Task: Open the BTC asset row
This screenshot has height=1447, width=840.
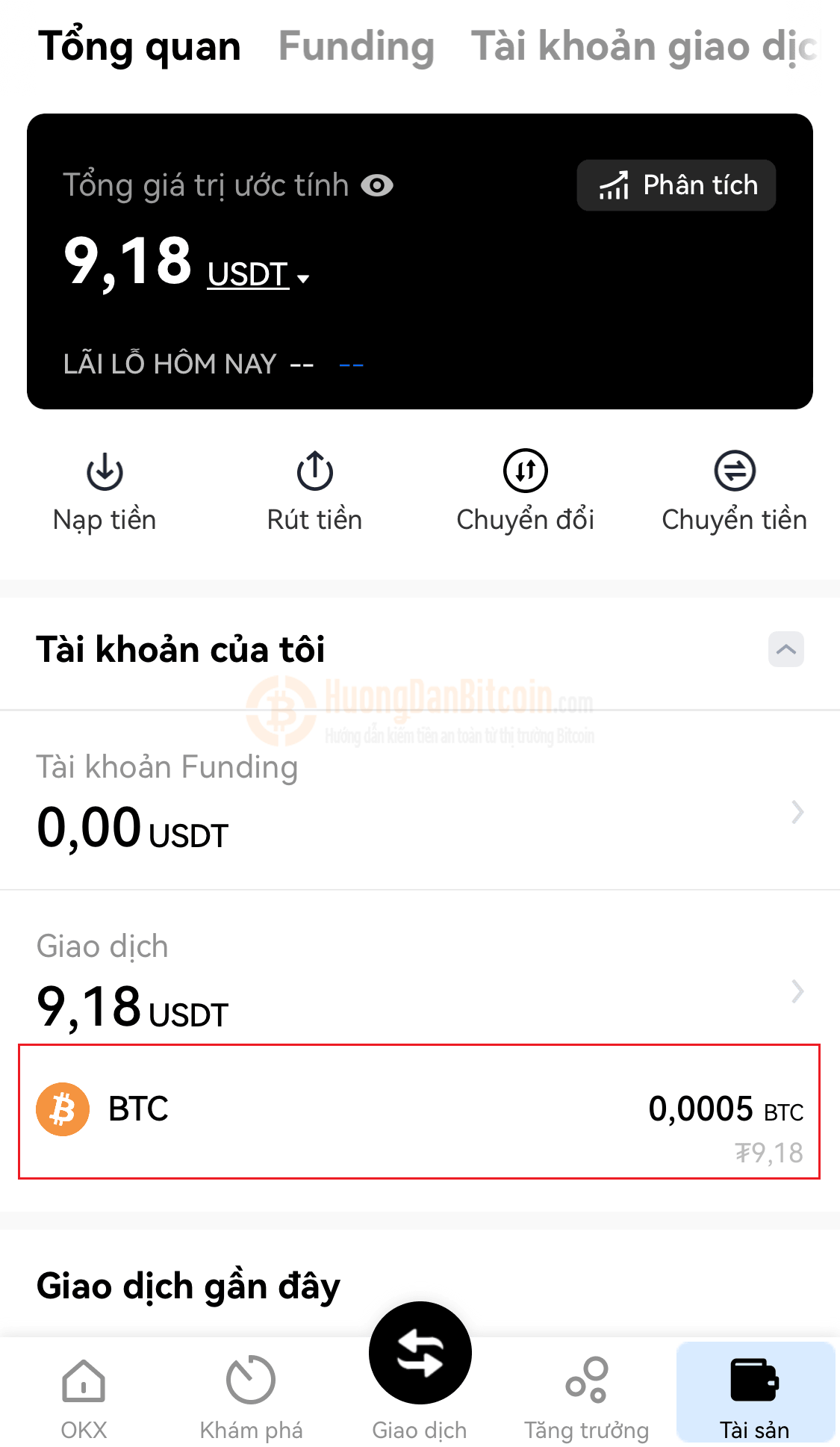Action: pyautogui.click(x=420, y=1112)
